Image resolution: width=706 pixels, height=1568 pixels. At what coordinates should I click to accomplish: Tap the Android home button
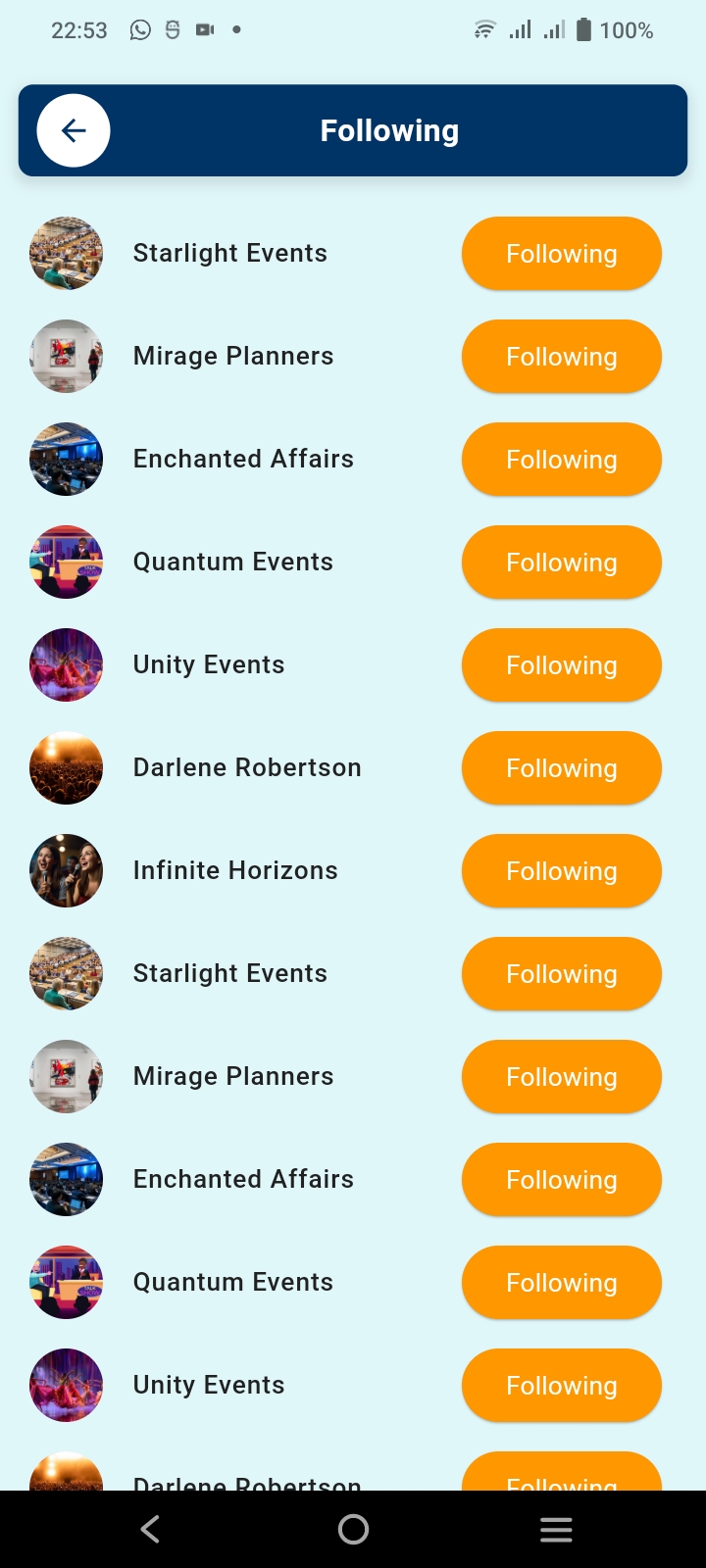pos(353,1529)
